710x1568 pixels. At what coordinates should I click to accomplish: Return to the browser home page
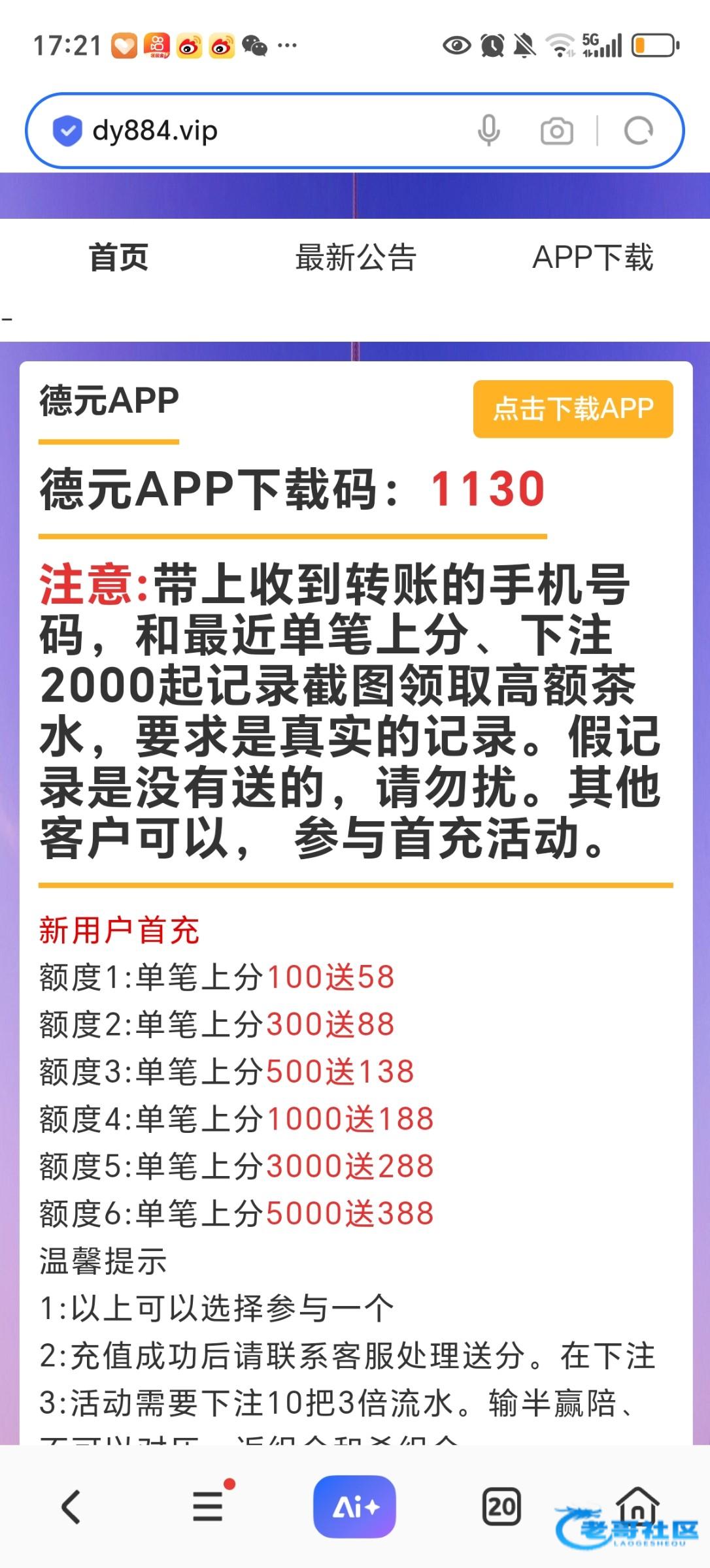coord(639,1504)
